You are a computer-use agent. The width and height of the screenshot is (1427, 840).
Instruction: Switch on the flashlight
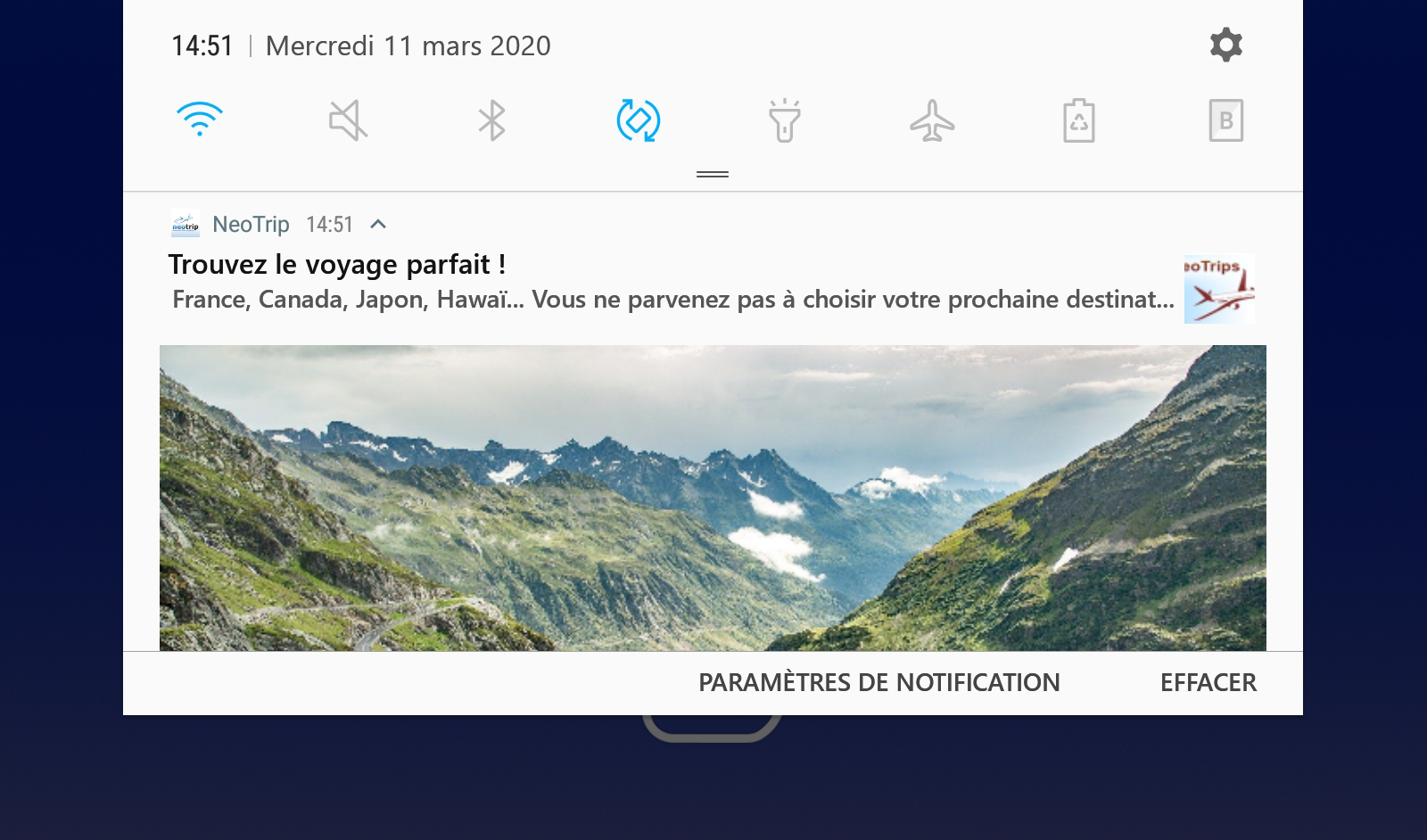click(785, 120)
